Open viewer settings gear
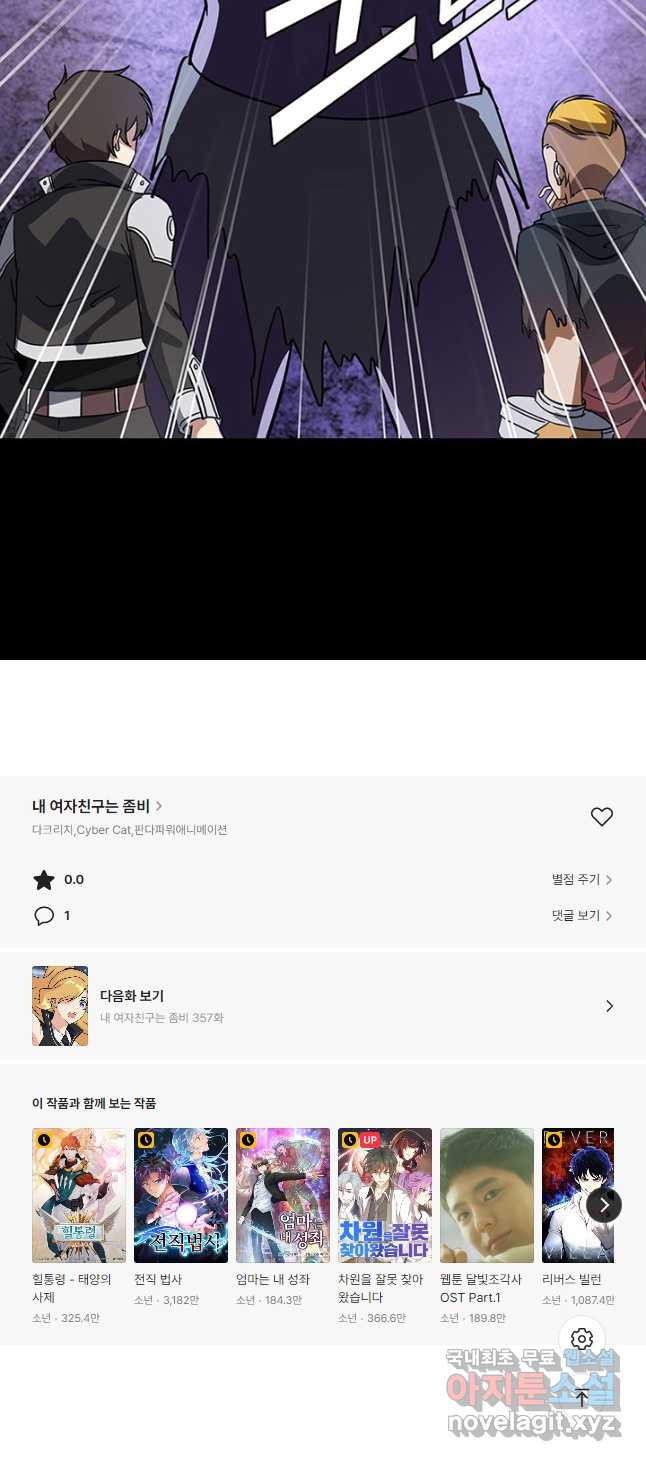 click(582, 1339)
